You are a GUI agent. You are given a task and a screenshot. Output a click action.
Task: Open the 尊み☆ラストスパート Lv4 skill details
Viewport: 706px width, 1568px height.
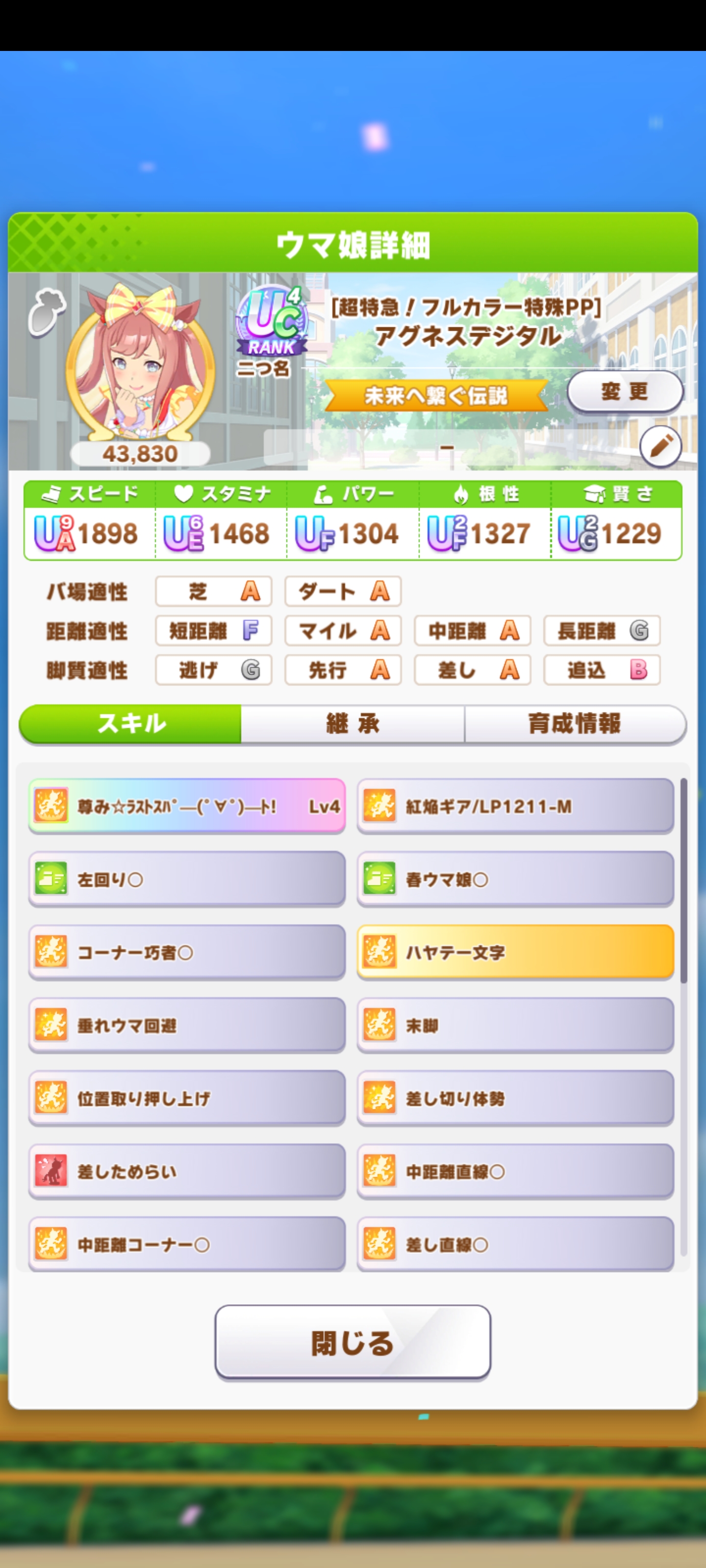[x=186, y=807]
